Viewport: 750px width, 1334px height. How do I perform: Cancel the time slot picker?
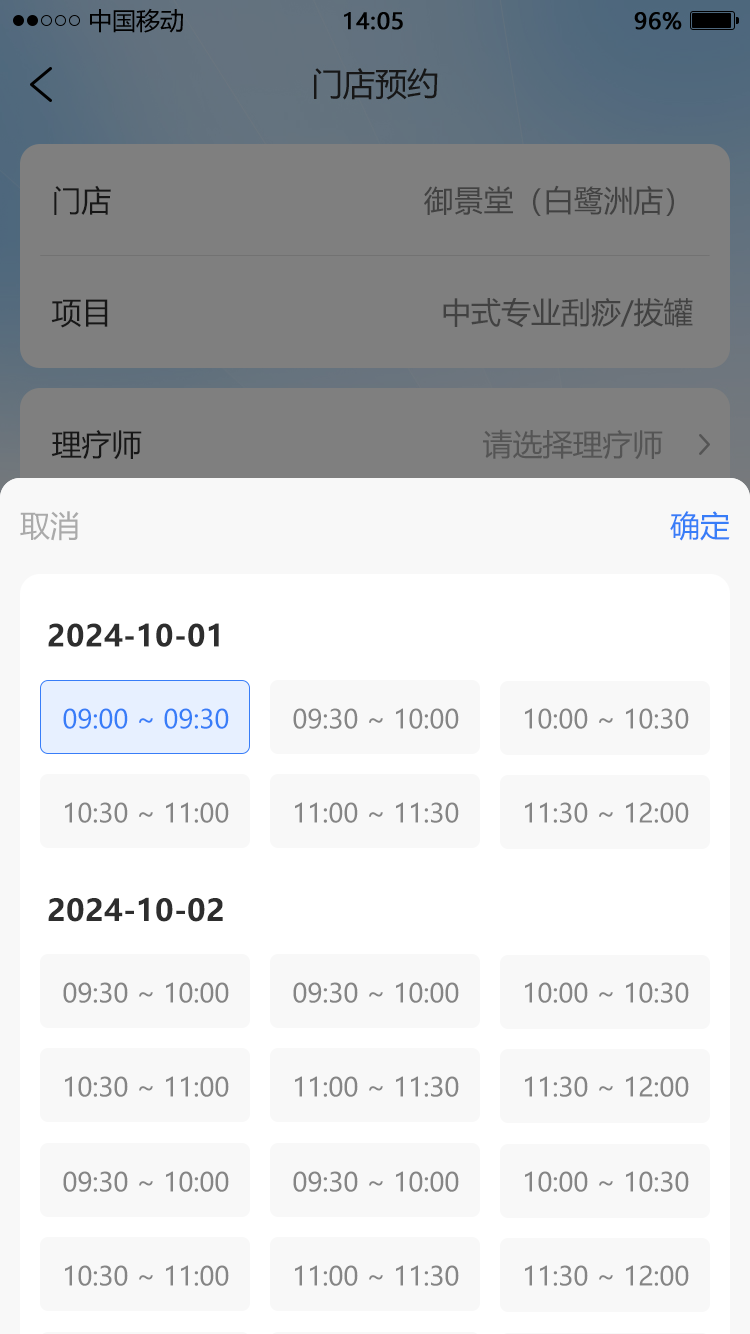coord(50,526)
